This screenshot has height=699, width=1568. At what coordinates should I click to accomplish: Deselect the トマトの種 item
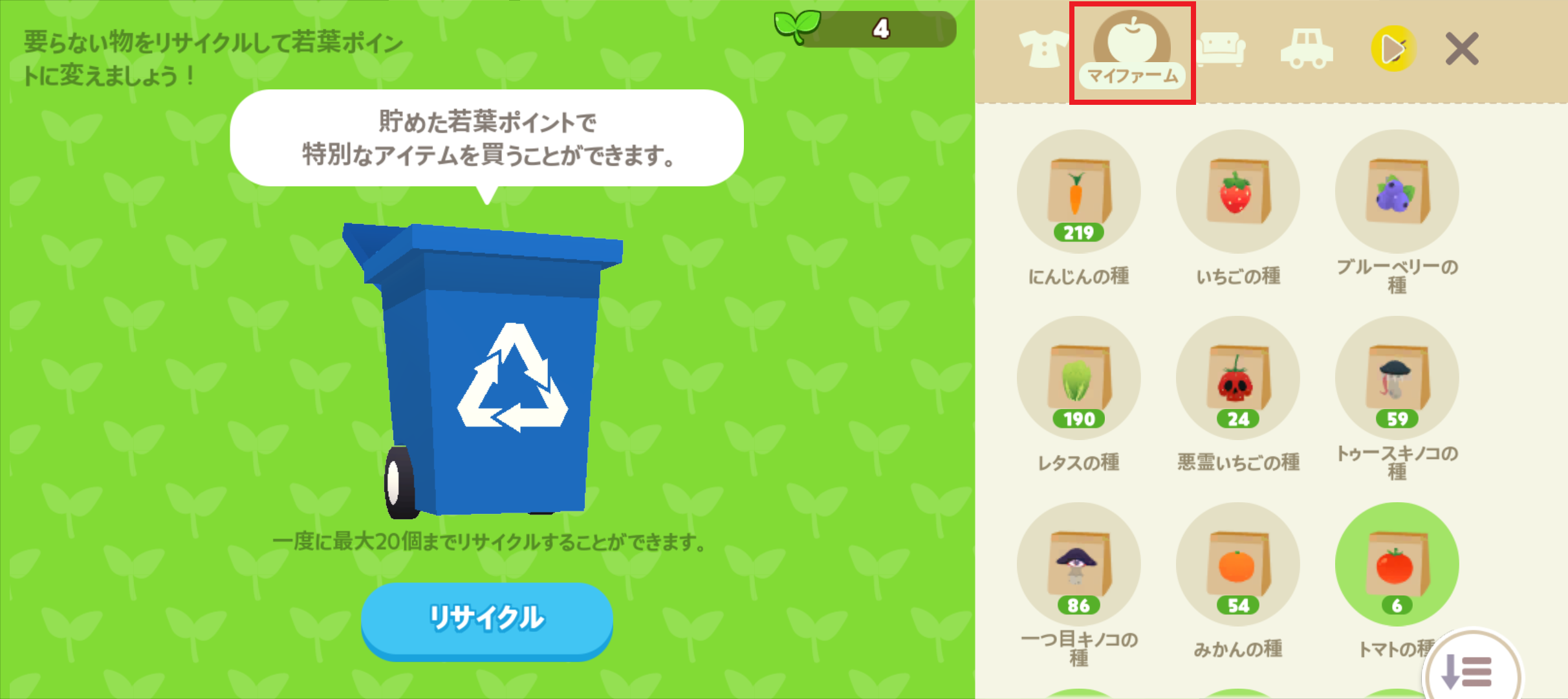point(1397,565)
